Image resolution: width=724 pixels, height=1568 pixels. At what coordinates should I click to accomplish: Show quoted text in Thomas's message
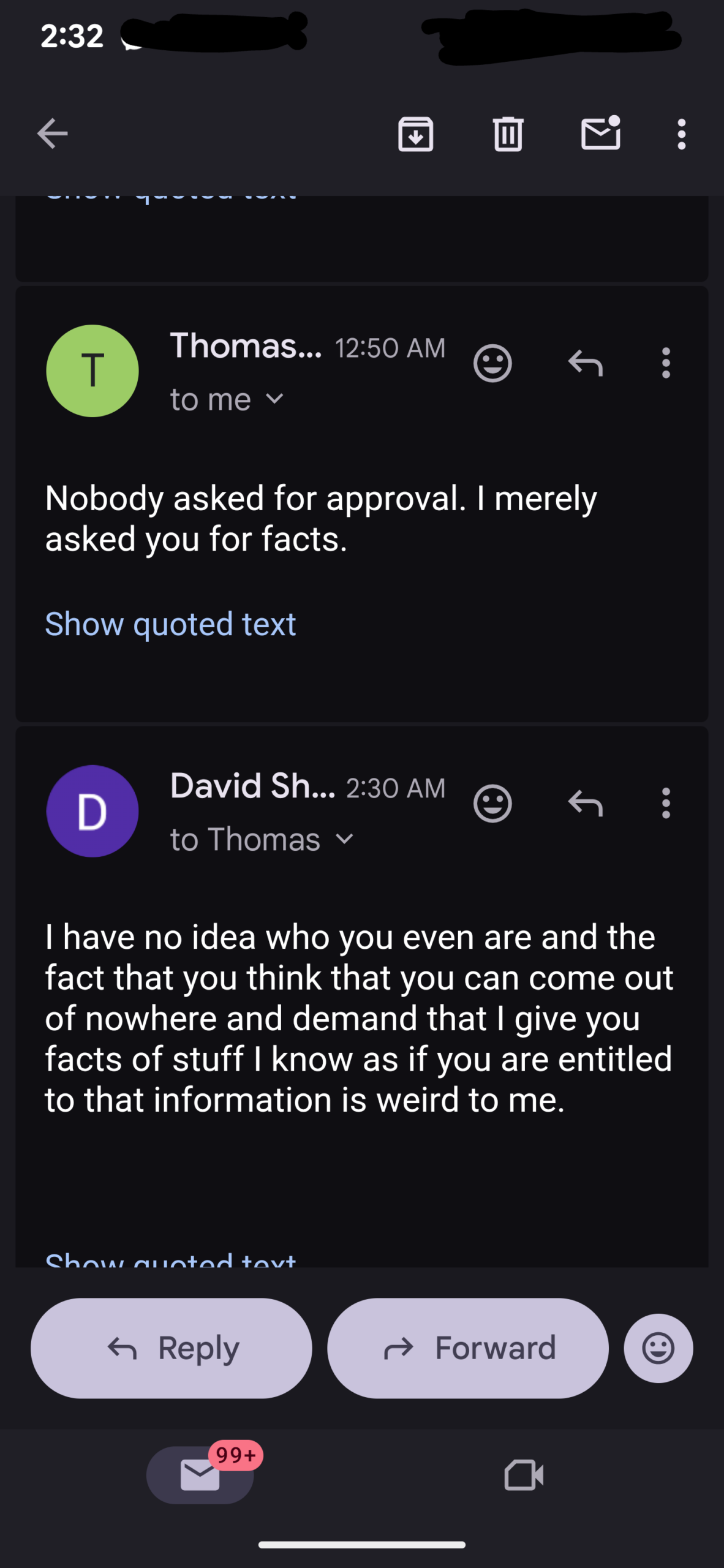(170, 624)
